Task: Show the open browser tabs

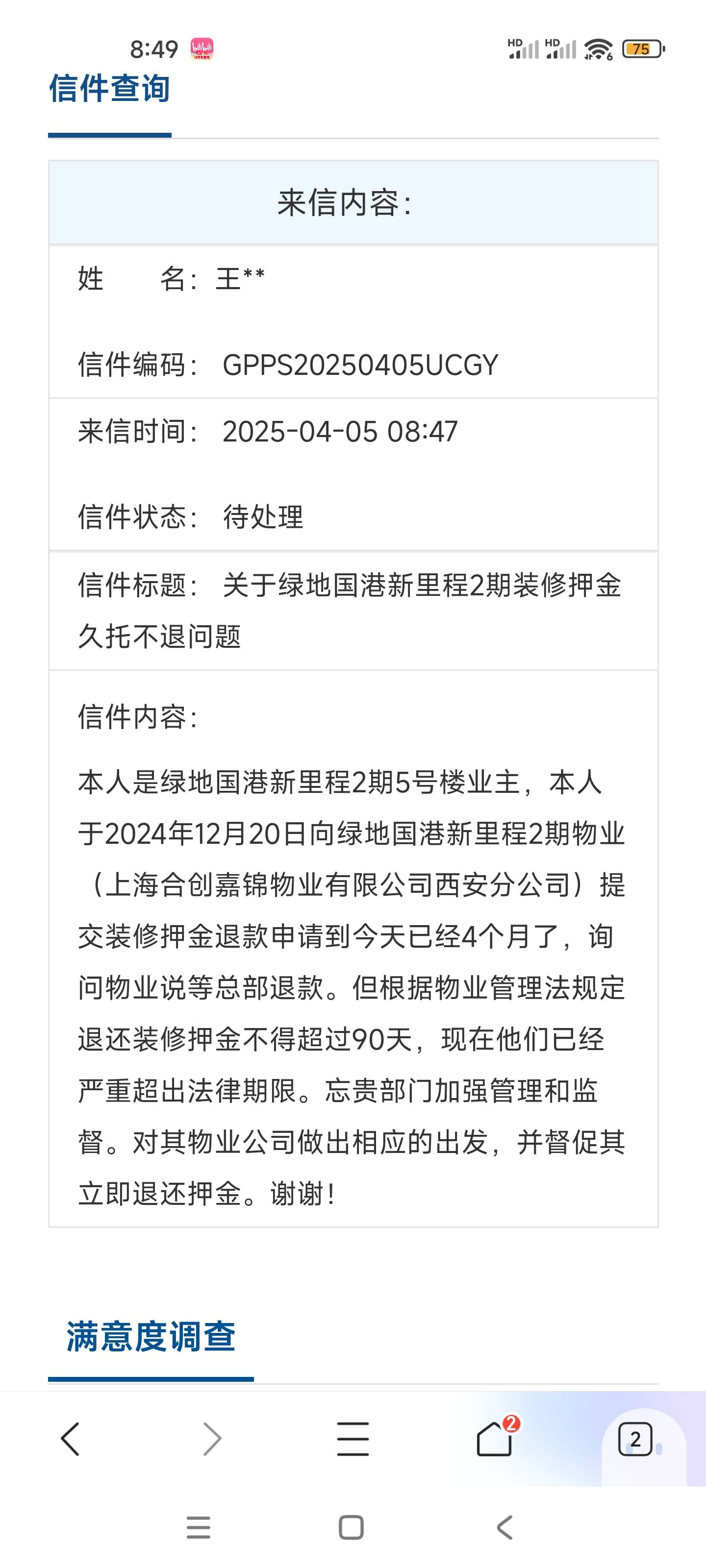Action: click(635, 1439)
